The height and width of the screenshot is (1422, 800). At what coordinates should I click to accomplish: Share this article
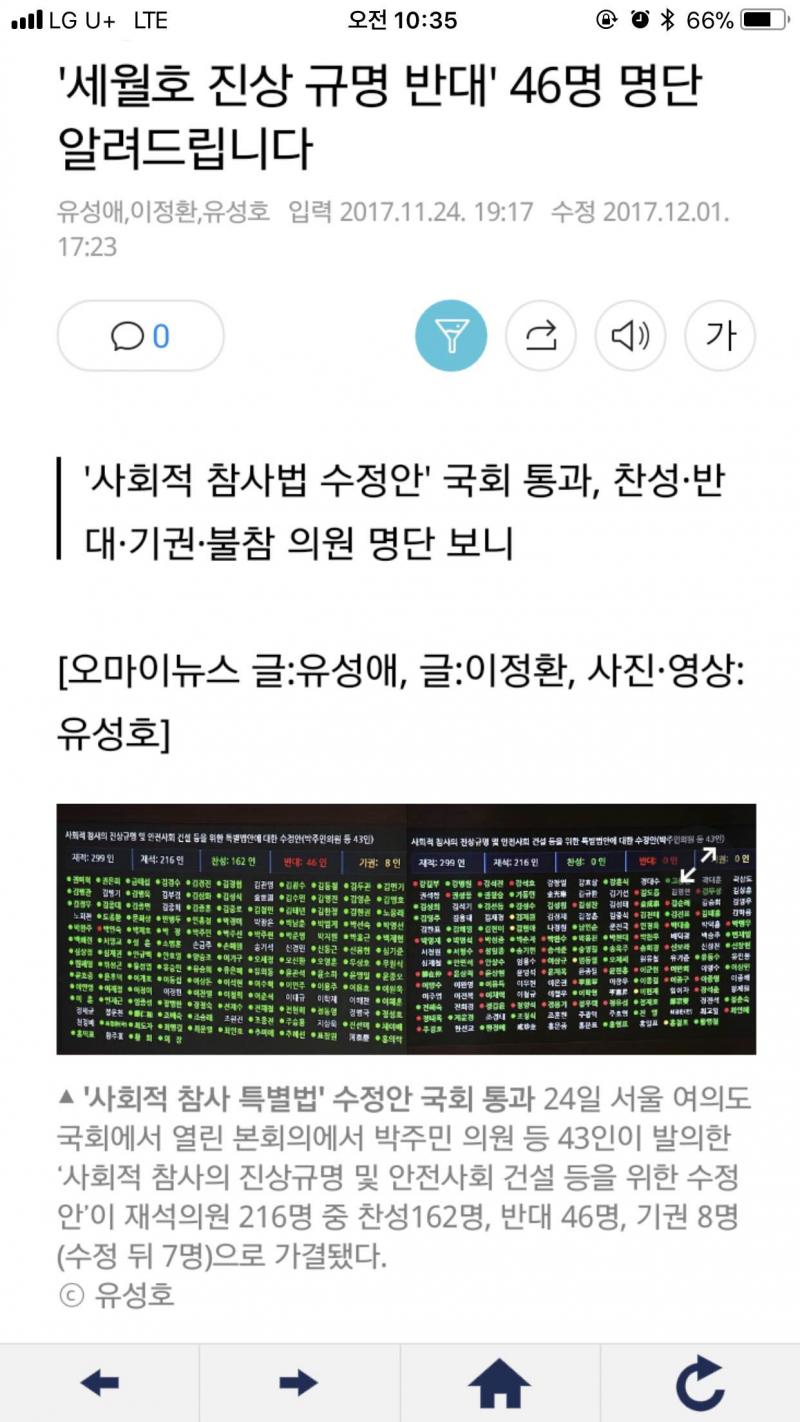pyautogui.click(x=541, y=337)
